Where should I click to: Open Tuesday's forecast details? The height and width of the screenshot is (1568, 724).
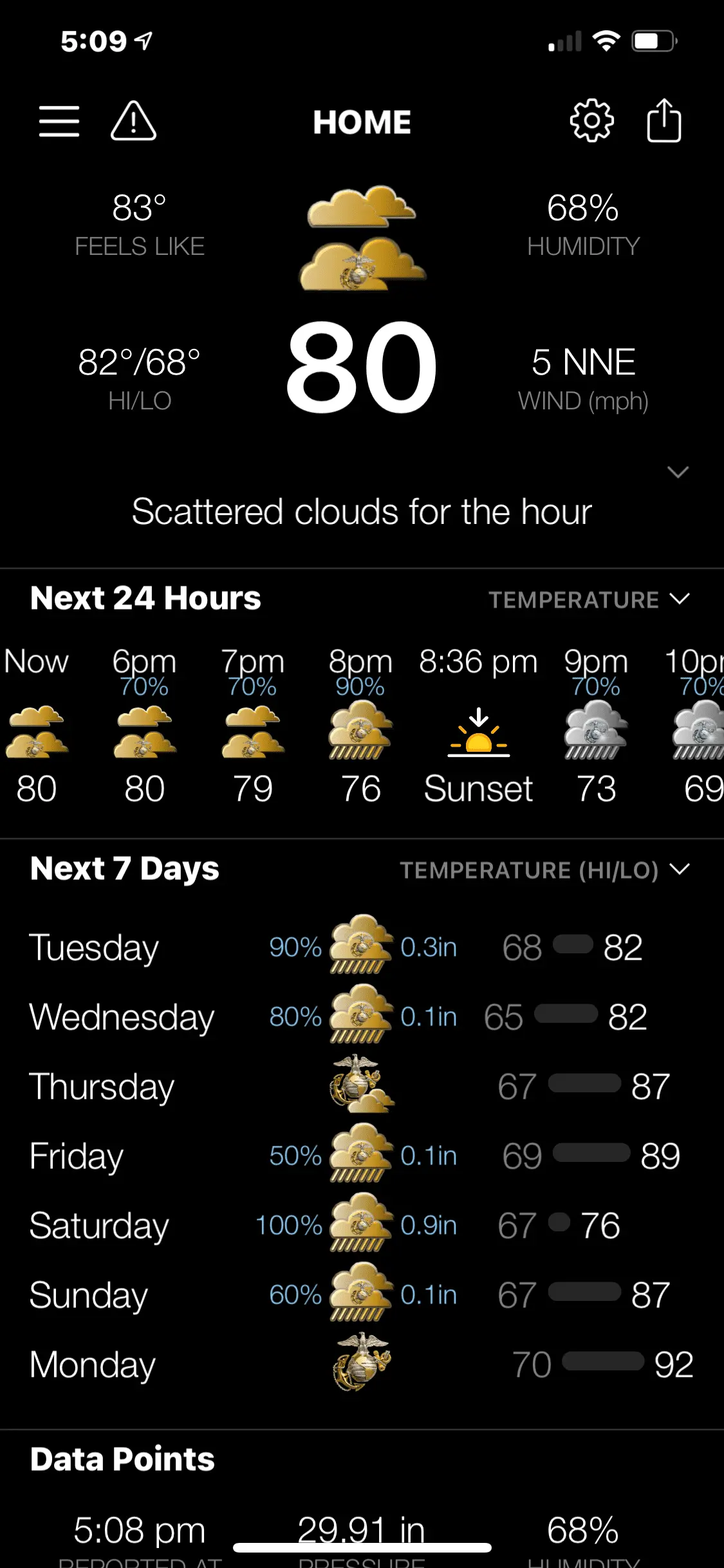pos(360,947)
